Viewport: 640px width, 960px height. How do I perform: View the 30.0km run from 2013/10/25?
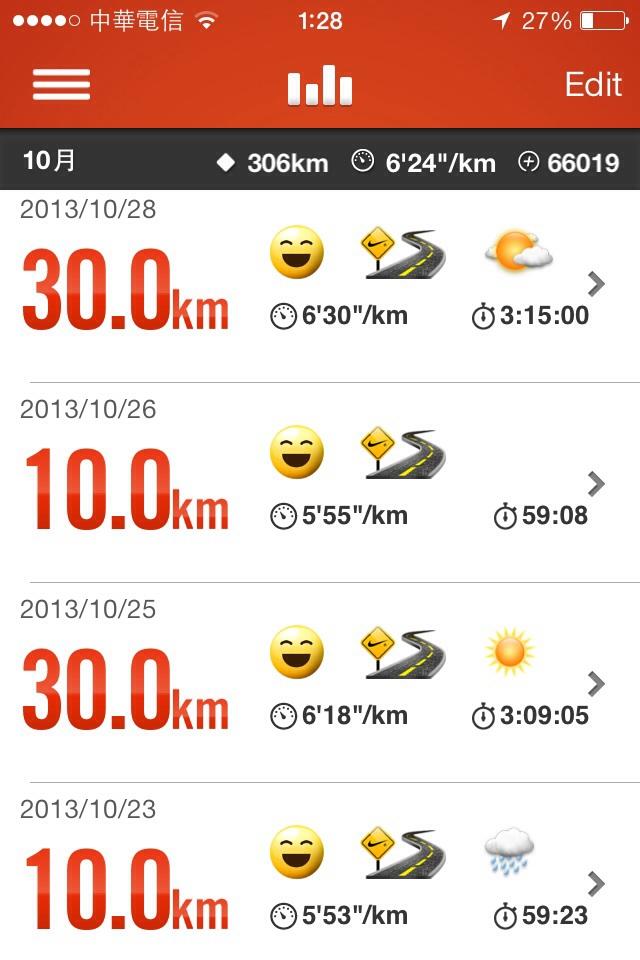320,685
